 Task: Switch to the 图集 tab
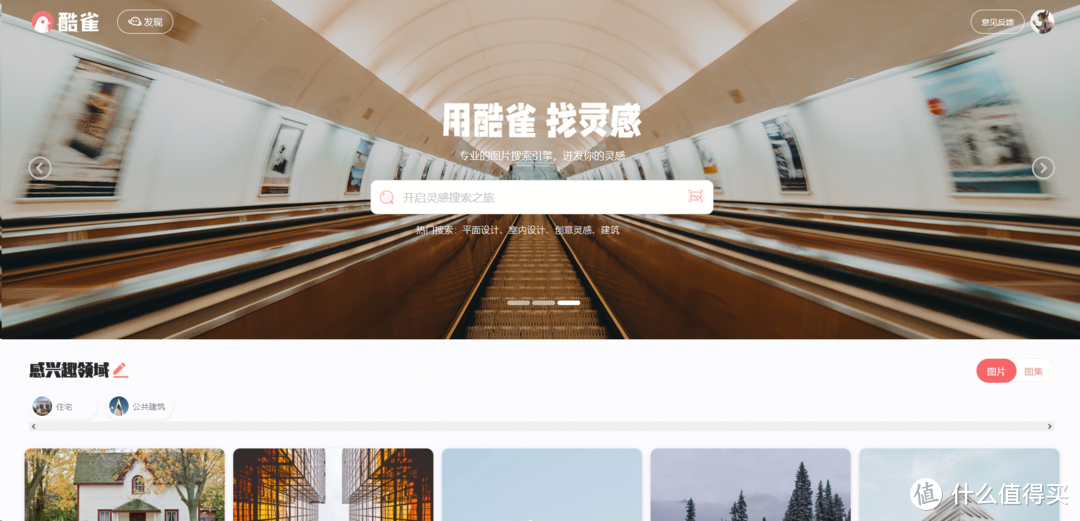(1033, 371)
